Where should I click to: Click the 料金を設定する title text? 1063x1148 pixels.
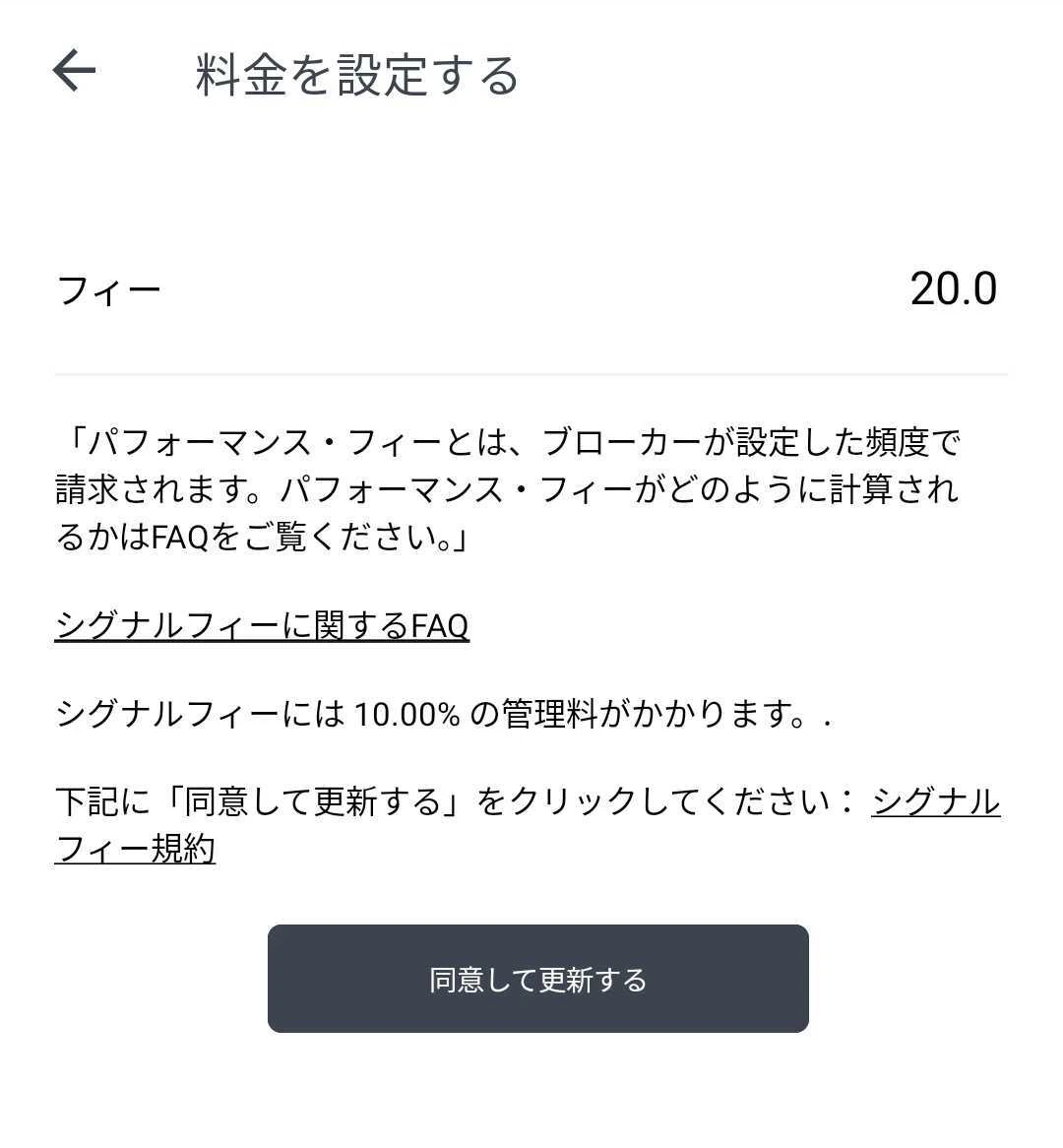coord(356,73)
